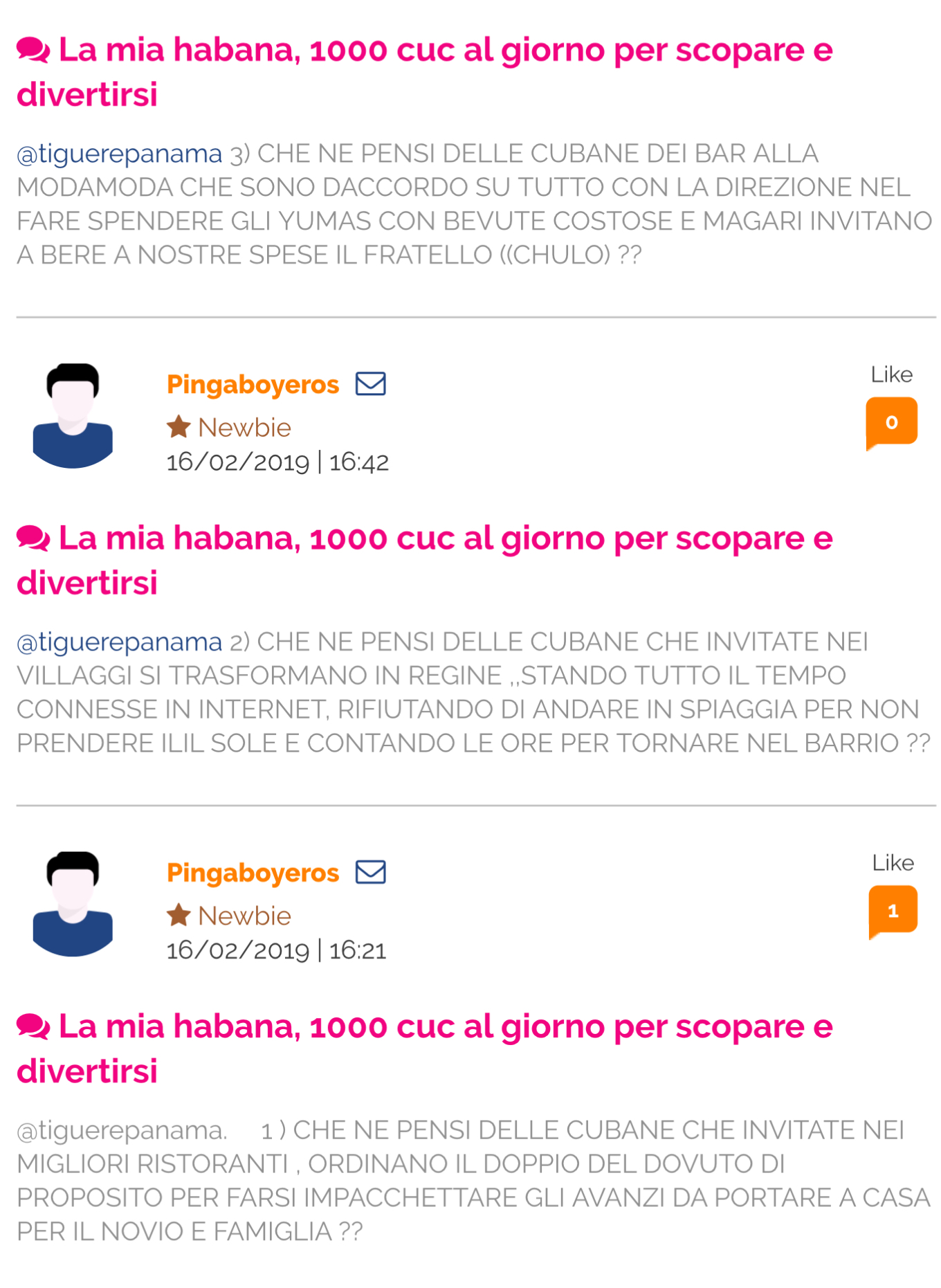Open @tiguerepanama mention in the 2) post

120,642
